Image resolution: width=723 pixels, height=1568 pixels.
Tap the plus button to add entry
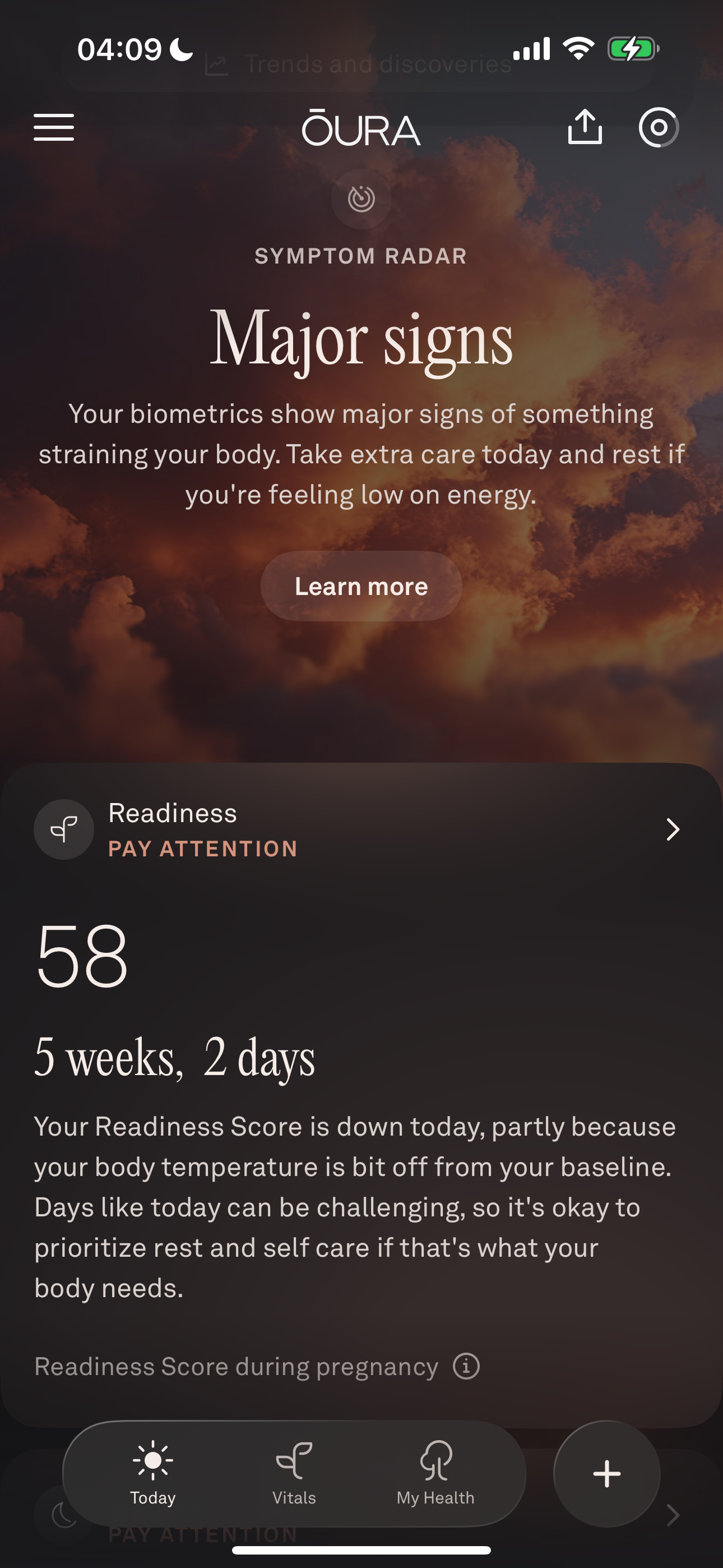coord(606,1474)
